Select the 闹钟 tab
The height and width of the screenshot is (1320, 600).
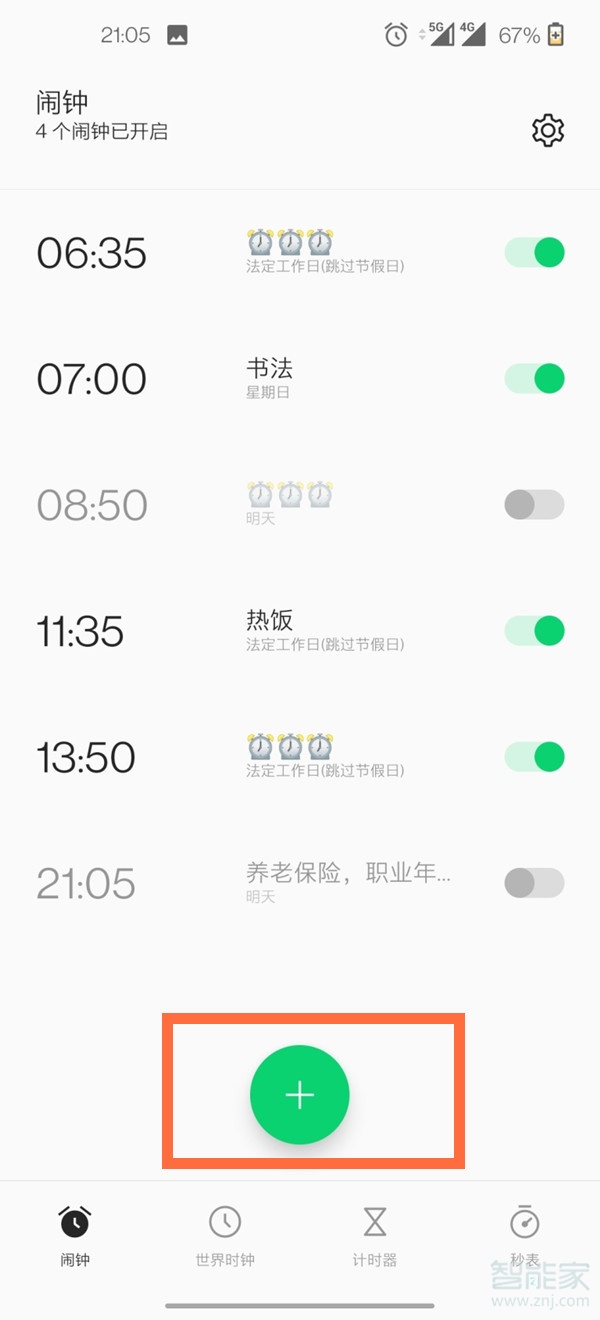[x=75, y=1236]
